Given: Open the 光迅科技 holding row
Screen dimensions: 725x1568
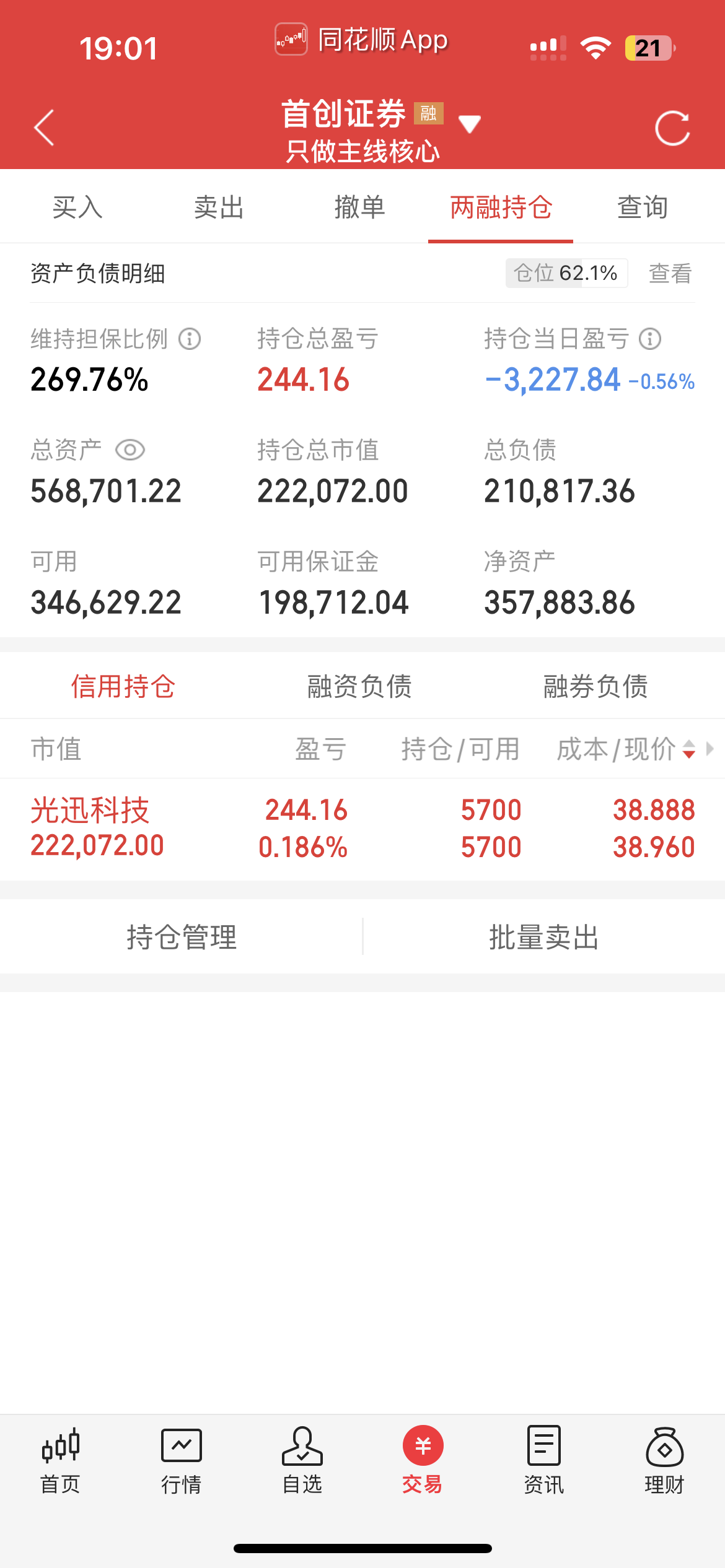Looking at the screenshot, I should 362,829.
